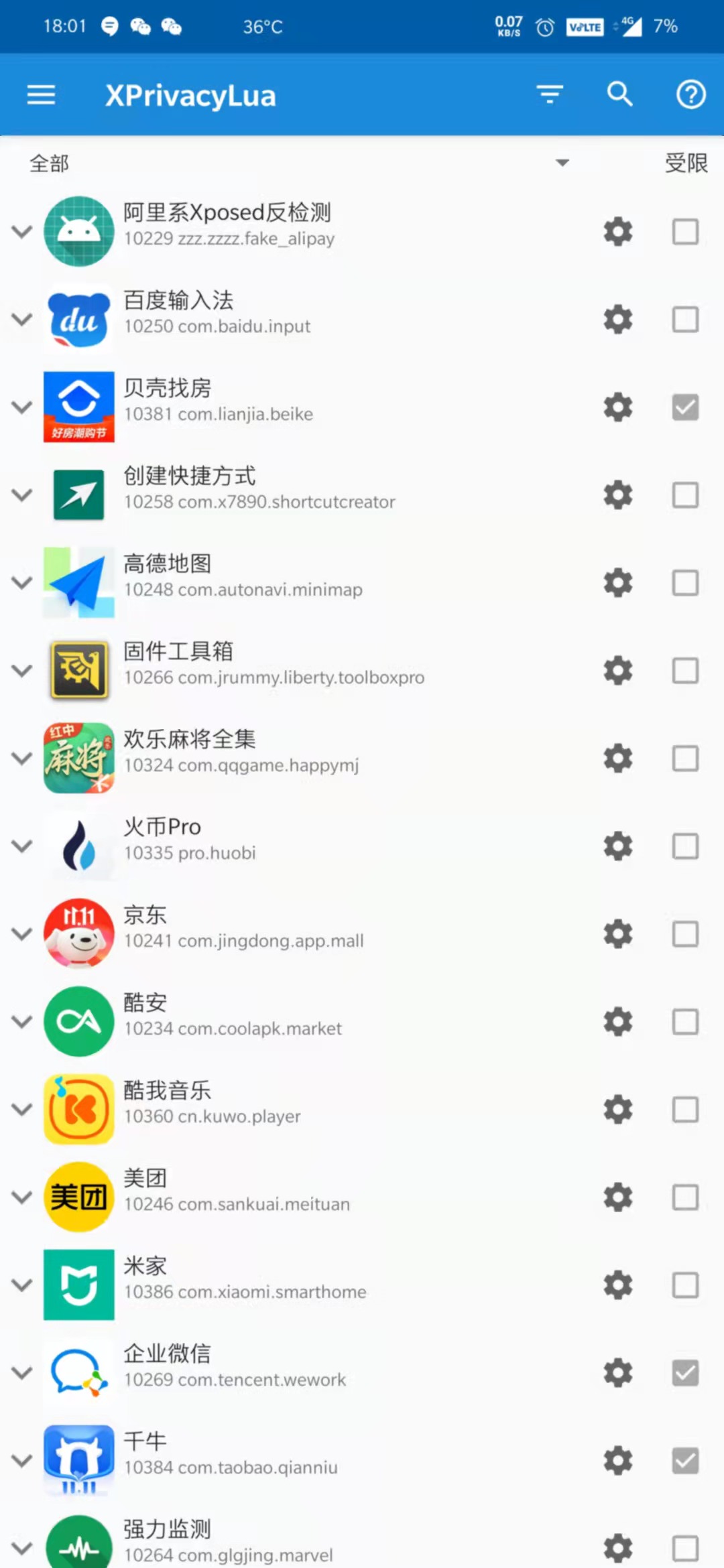This screenshot has width=724, height=1568.
Task: Select the XPrivacyLua title
Action: coord(191,95)
